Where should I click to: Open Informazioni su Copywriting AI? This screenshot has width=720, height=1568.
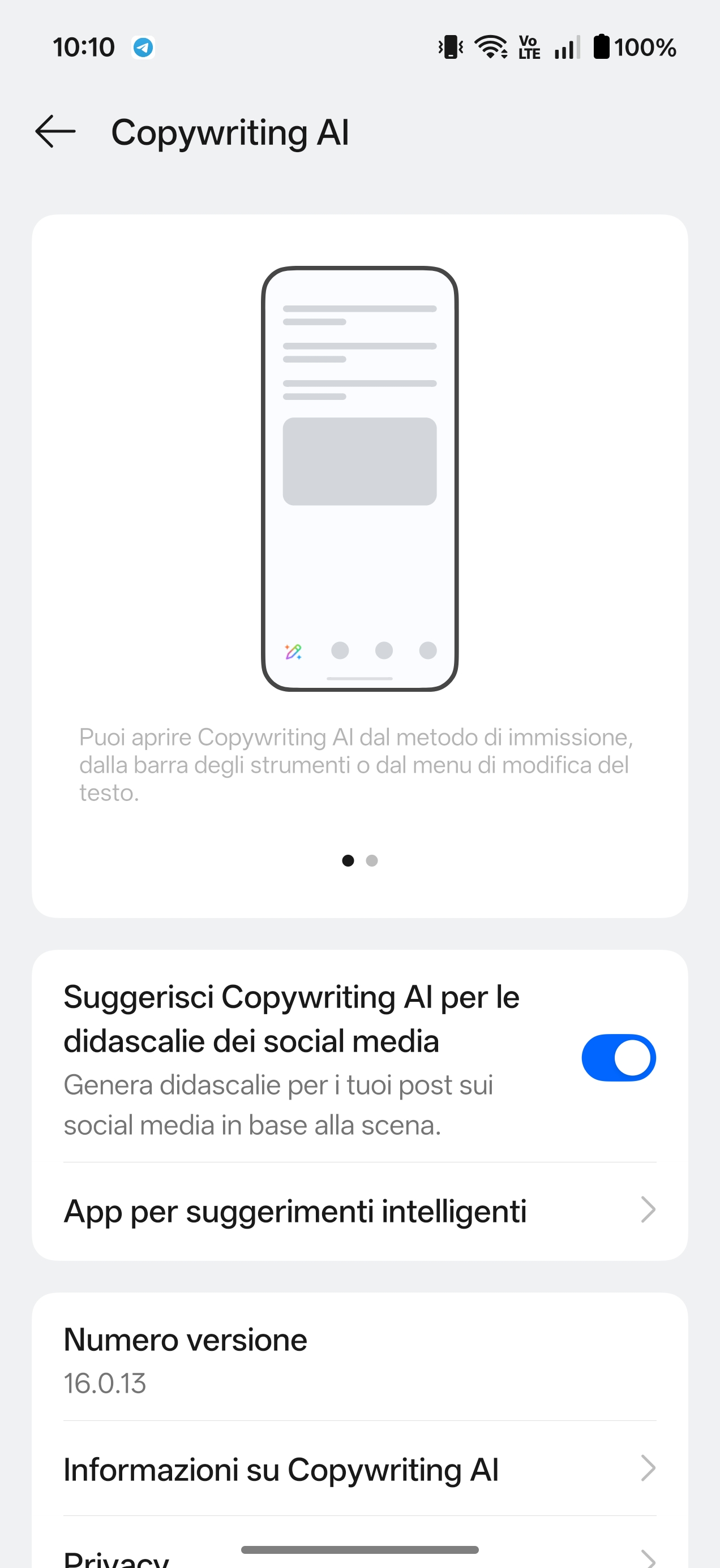click(x=359, y=1470)
